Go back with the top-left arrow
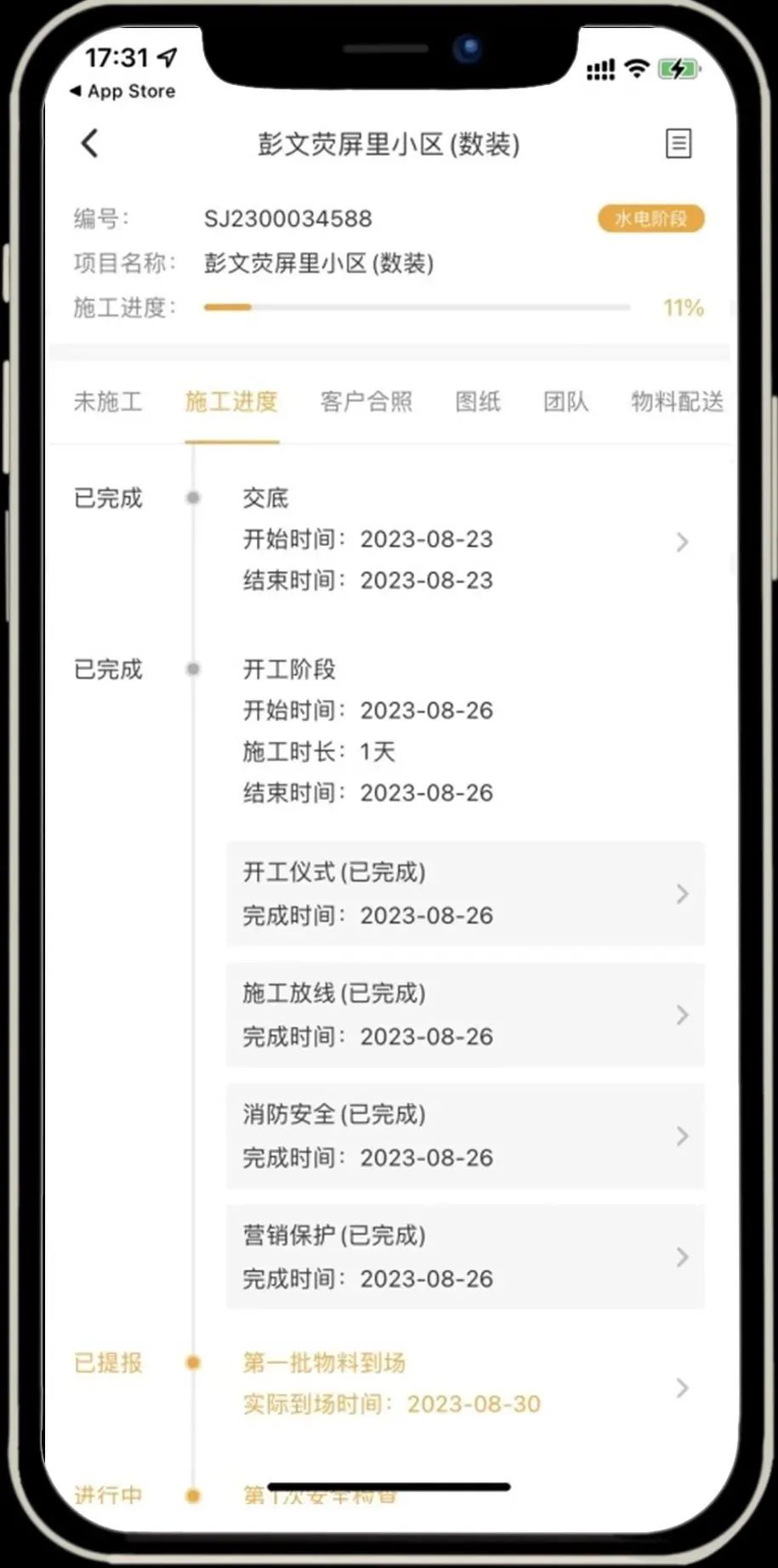 click(90, 144)
